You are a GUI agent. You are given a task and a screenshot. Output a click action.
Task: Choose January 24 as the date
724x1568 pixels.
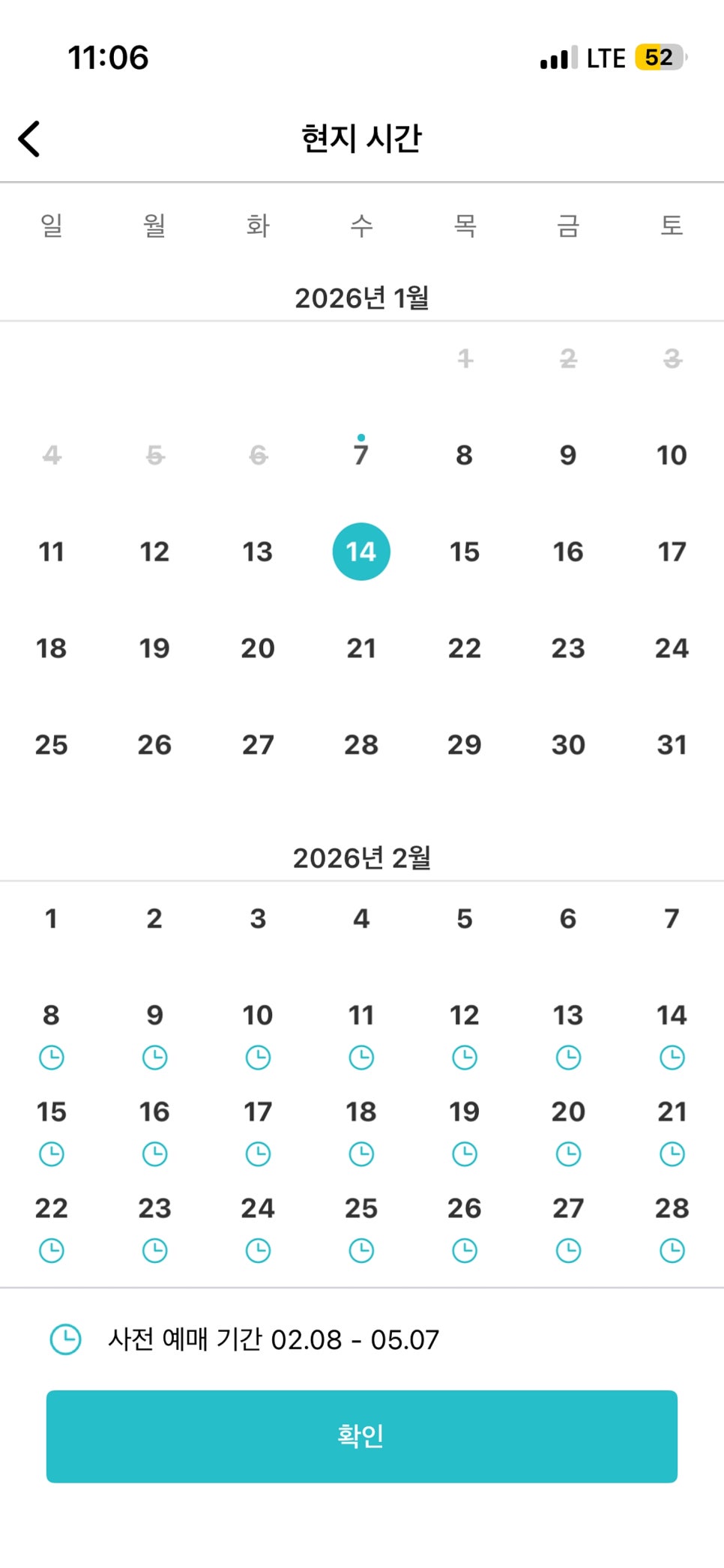pos(672,648)
